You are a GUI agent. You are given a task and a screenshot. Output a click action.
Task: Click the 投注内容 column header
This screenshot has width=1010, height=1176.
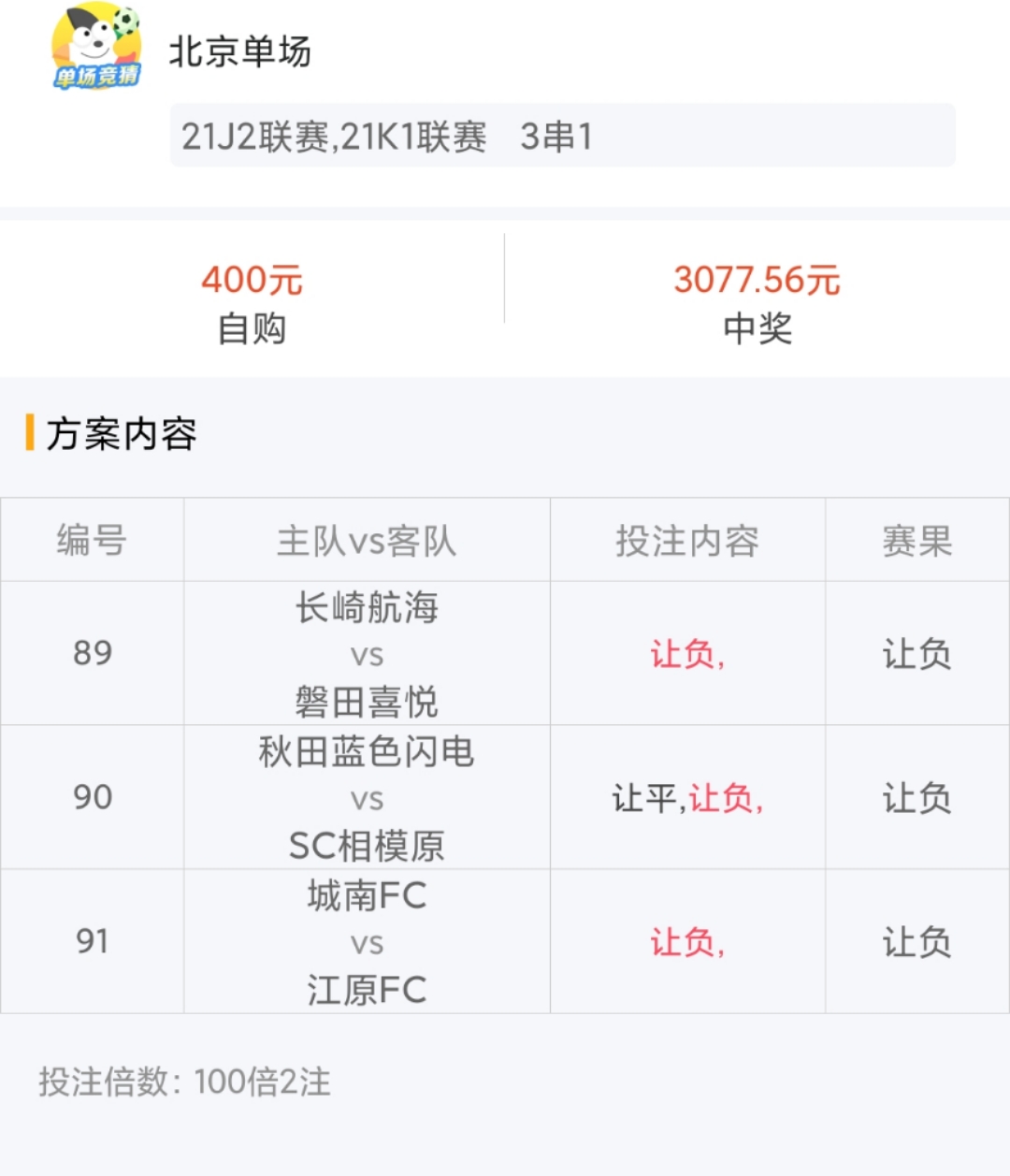coord(687,539)
